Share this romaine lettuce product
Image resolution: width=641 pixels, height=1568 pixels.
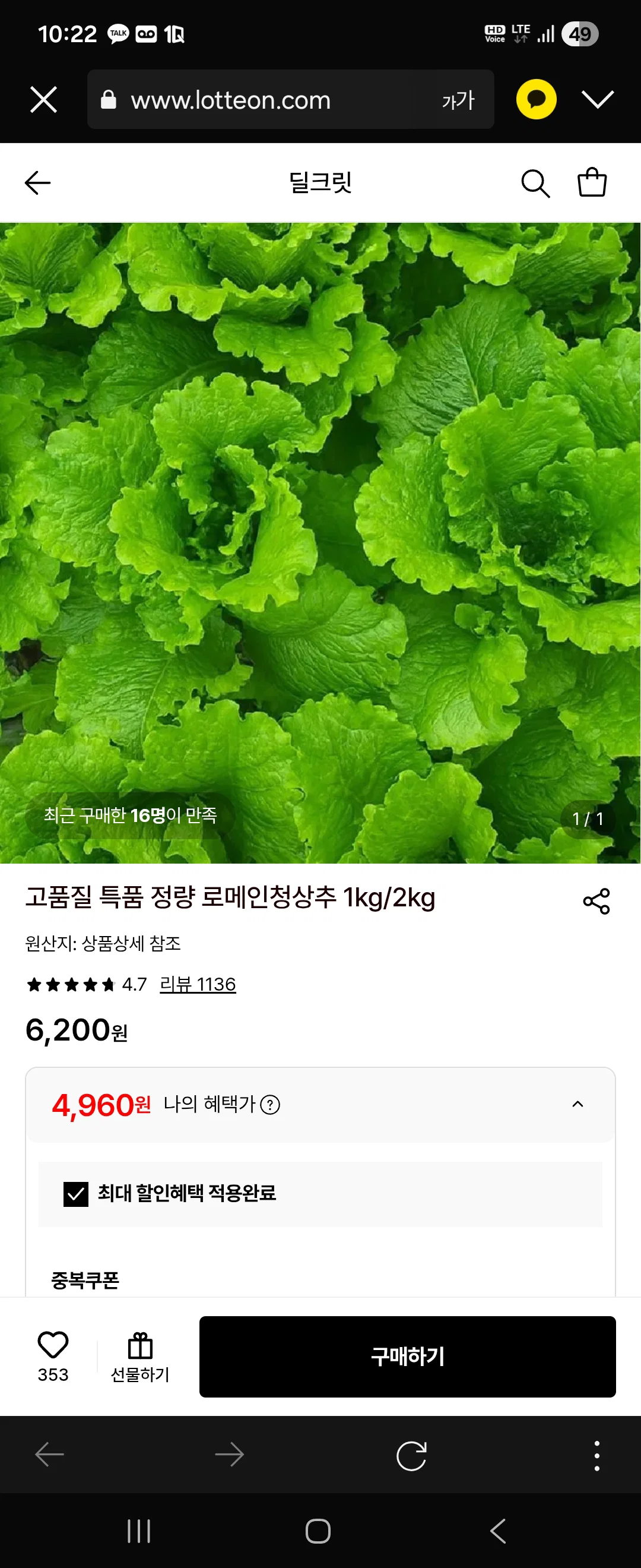click(596, 901)
